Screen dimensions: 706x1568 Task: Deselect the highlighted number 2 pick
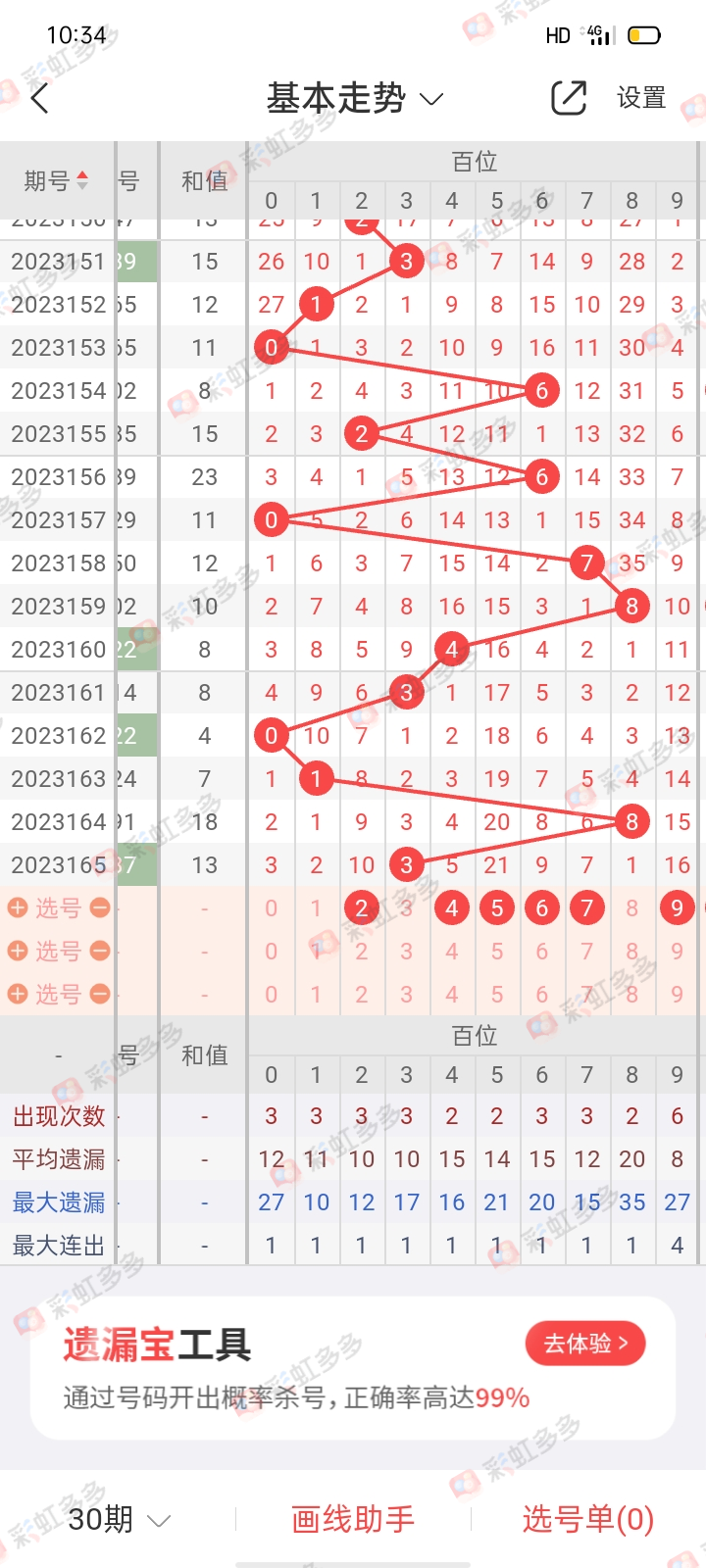pos(362,908)
